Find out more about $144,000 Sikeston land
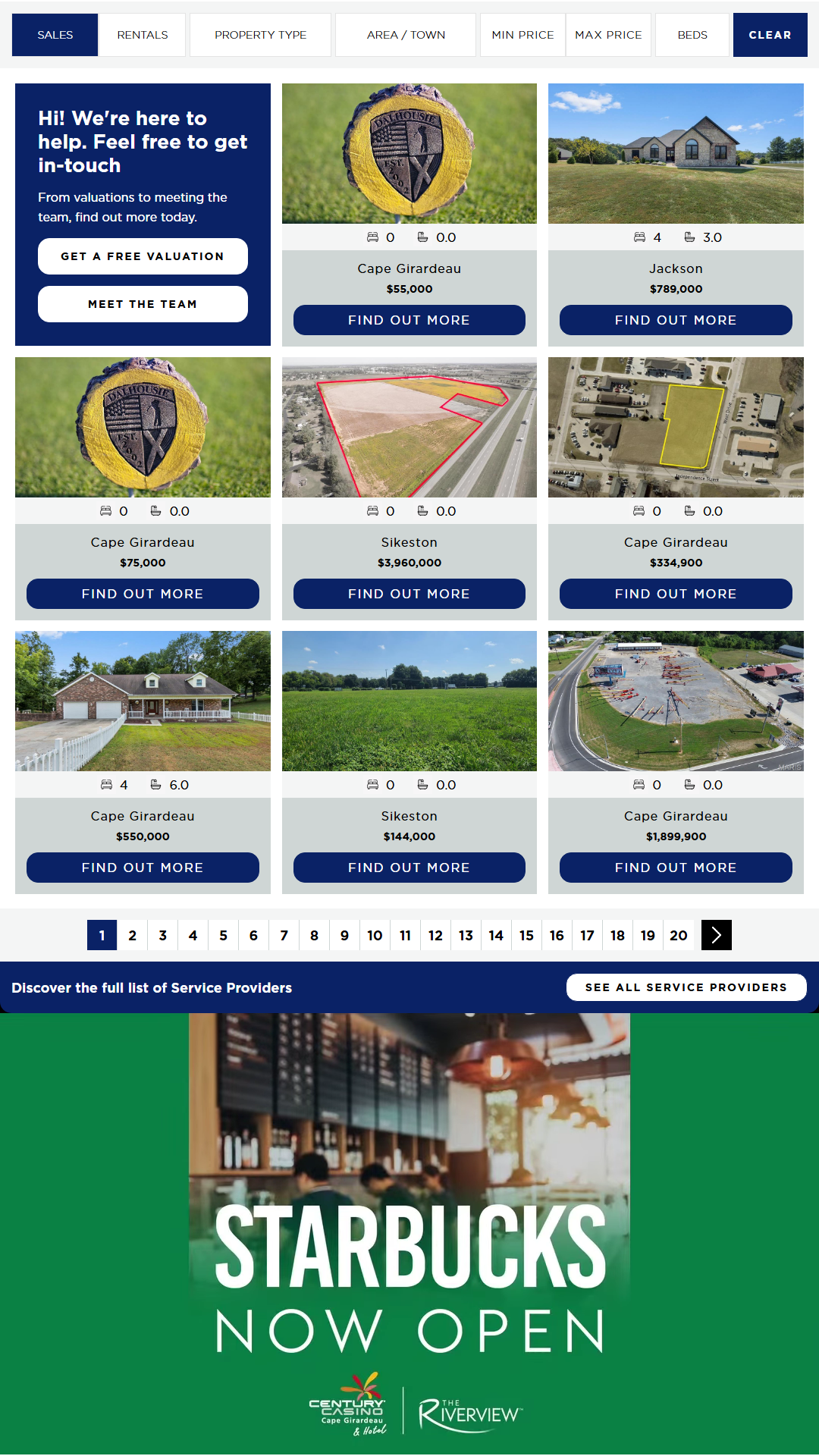 click(409, 868)
